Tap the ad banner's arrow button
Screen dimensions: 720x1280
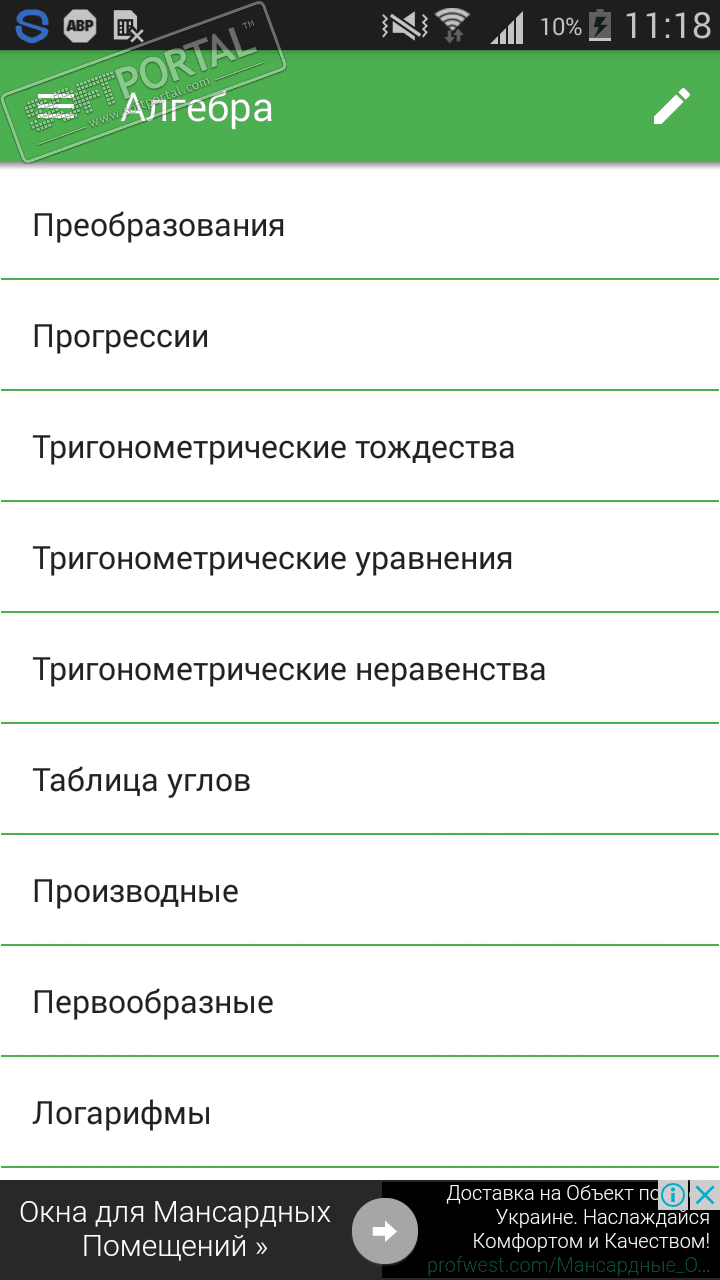point(384,1231)
